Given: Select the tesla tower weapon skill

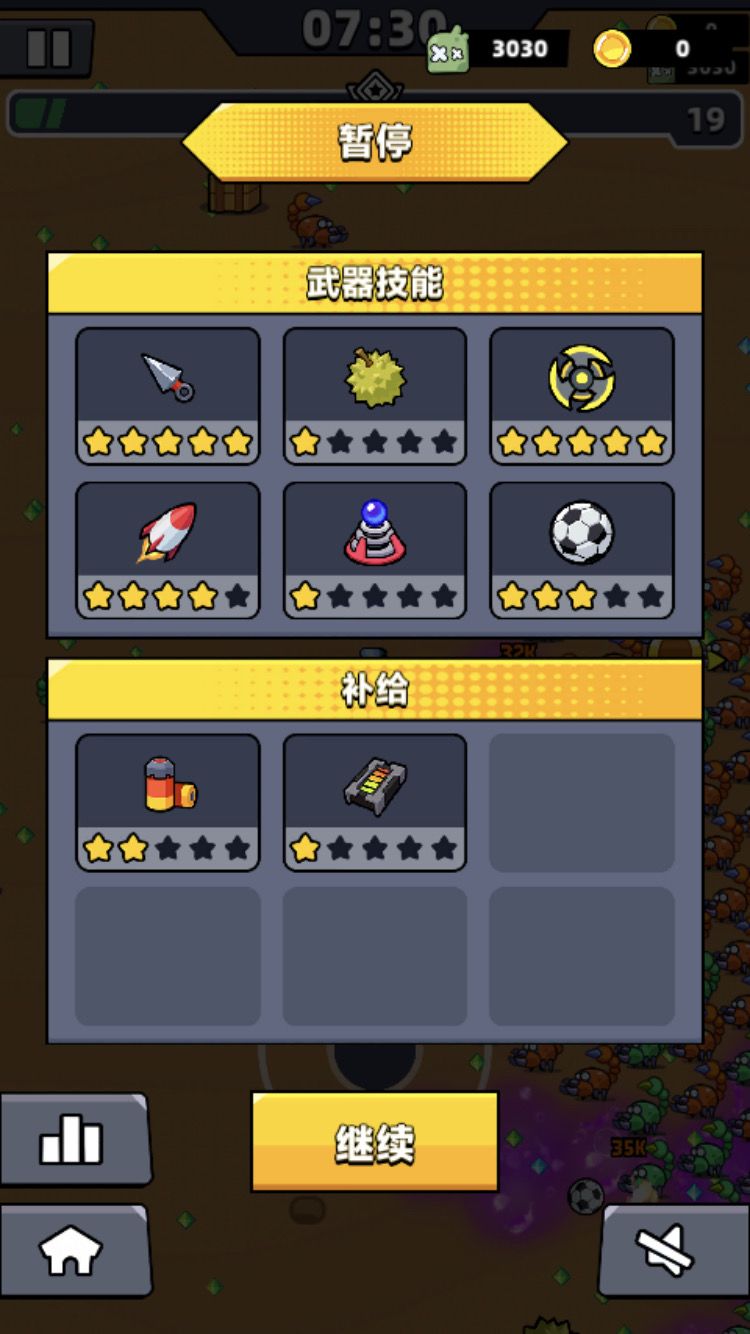Looking at the screenshot, I should [x=374, y=535].
